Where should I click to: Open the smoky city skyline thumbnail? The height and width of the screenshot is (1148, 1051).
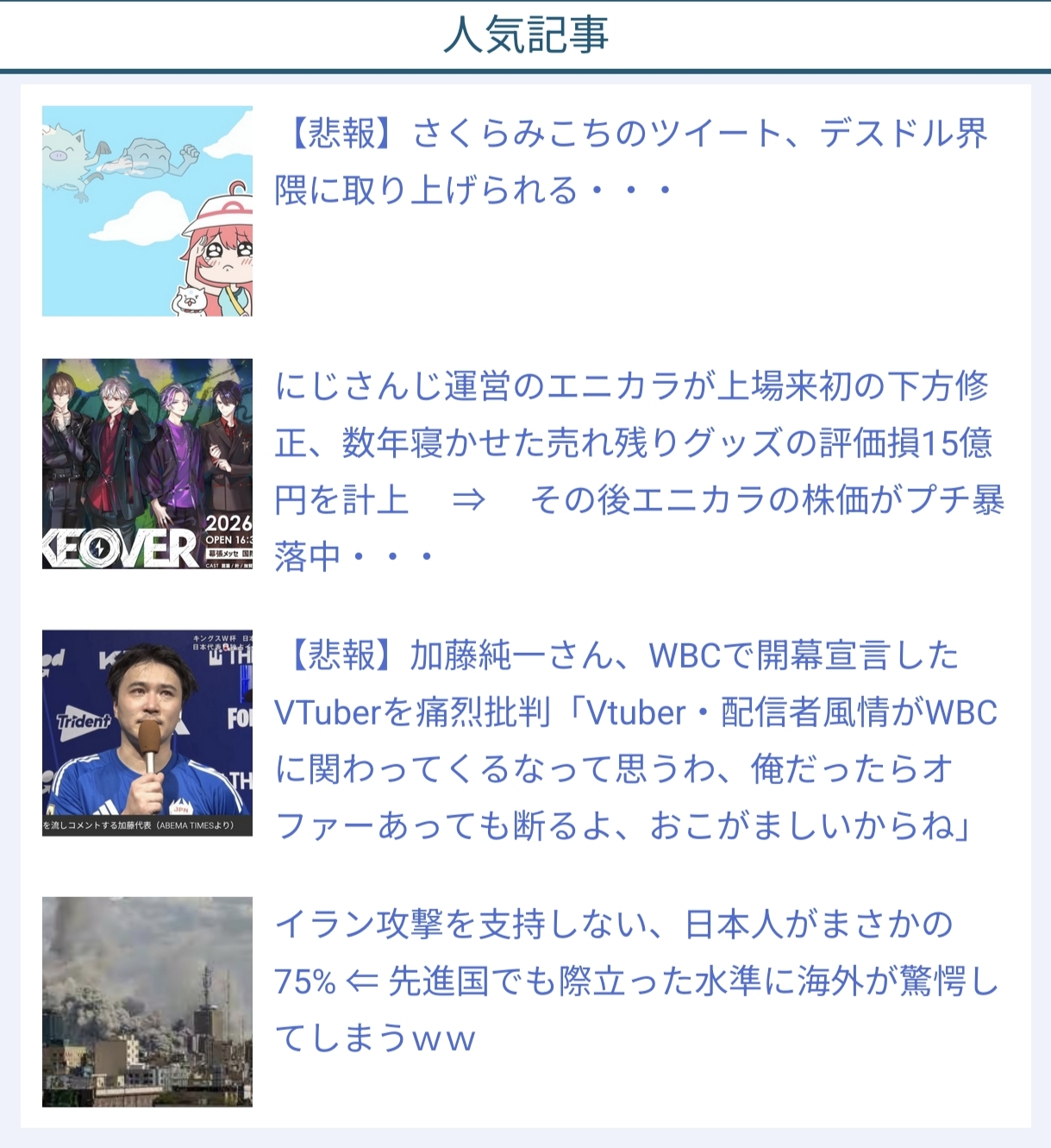point(147,1001)
